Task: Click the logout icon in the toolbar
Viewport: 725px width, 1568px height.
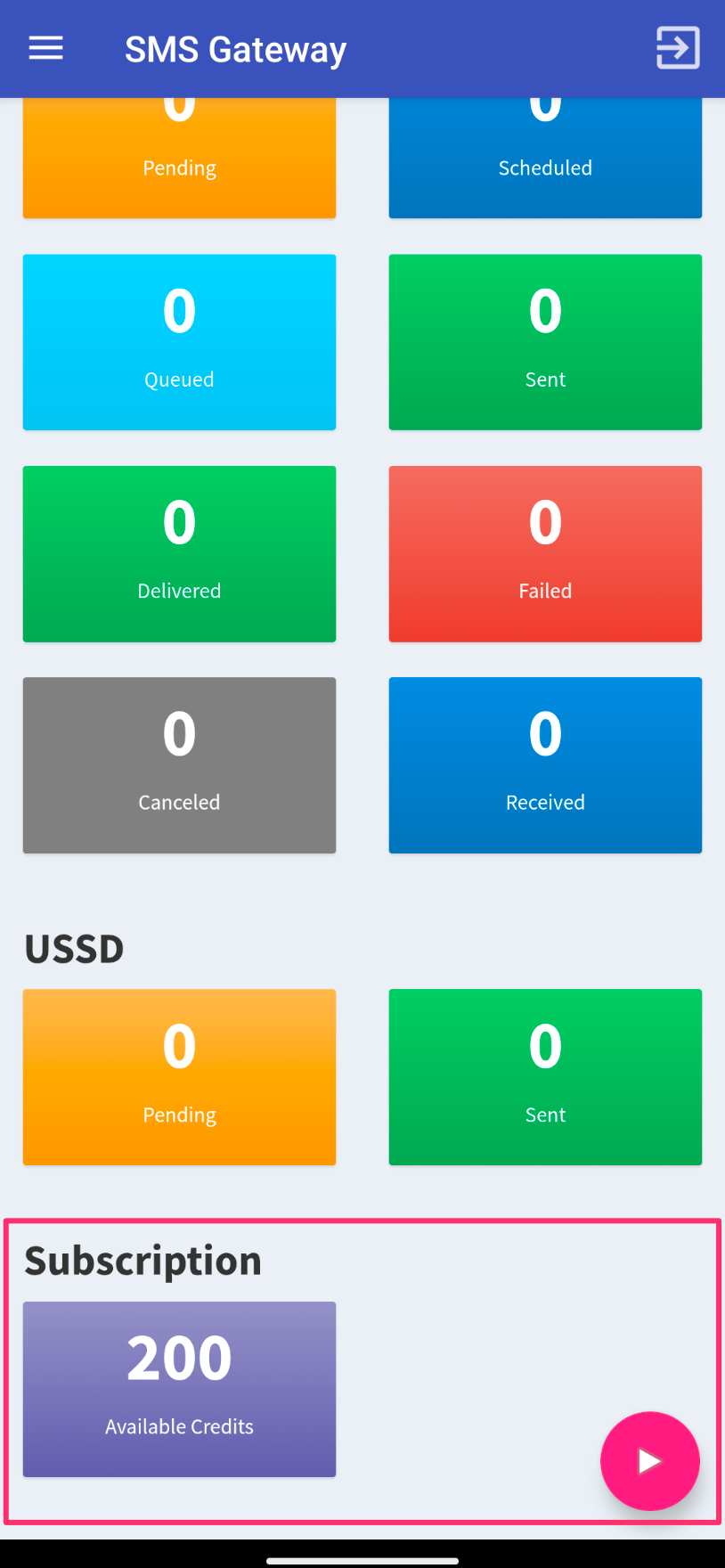Action: click(x=677, y=48)
